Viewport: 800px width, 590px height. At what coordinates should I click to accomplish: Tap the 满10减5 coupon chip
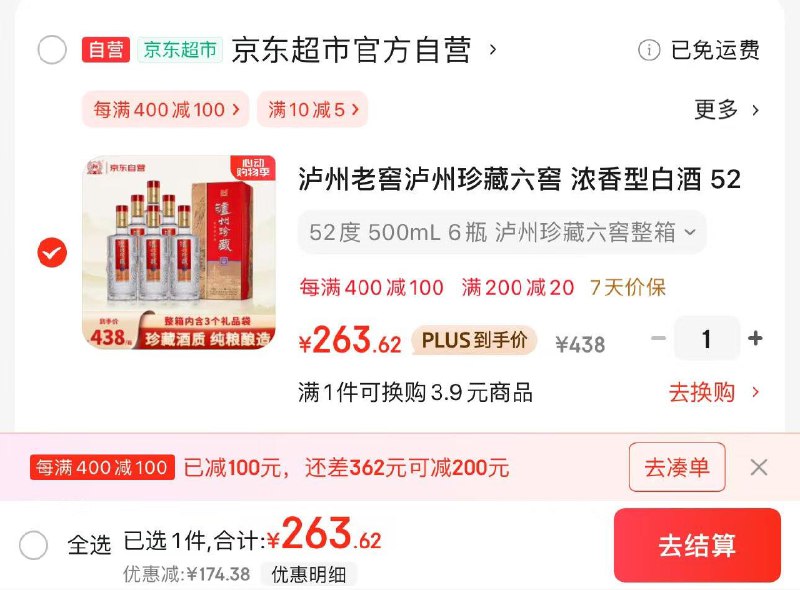click(312, 110)
